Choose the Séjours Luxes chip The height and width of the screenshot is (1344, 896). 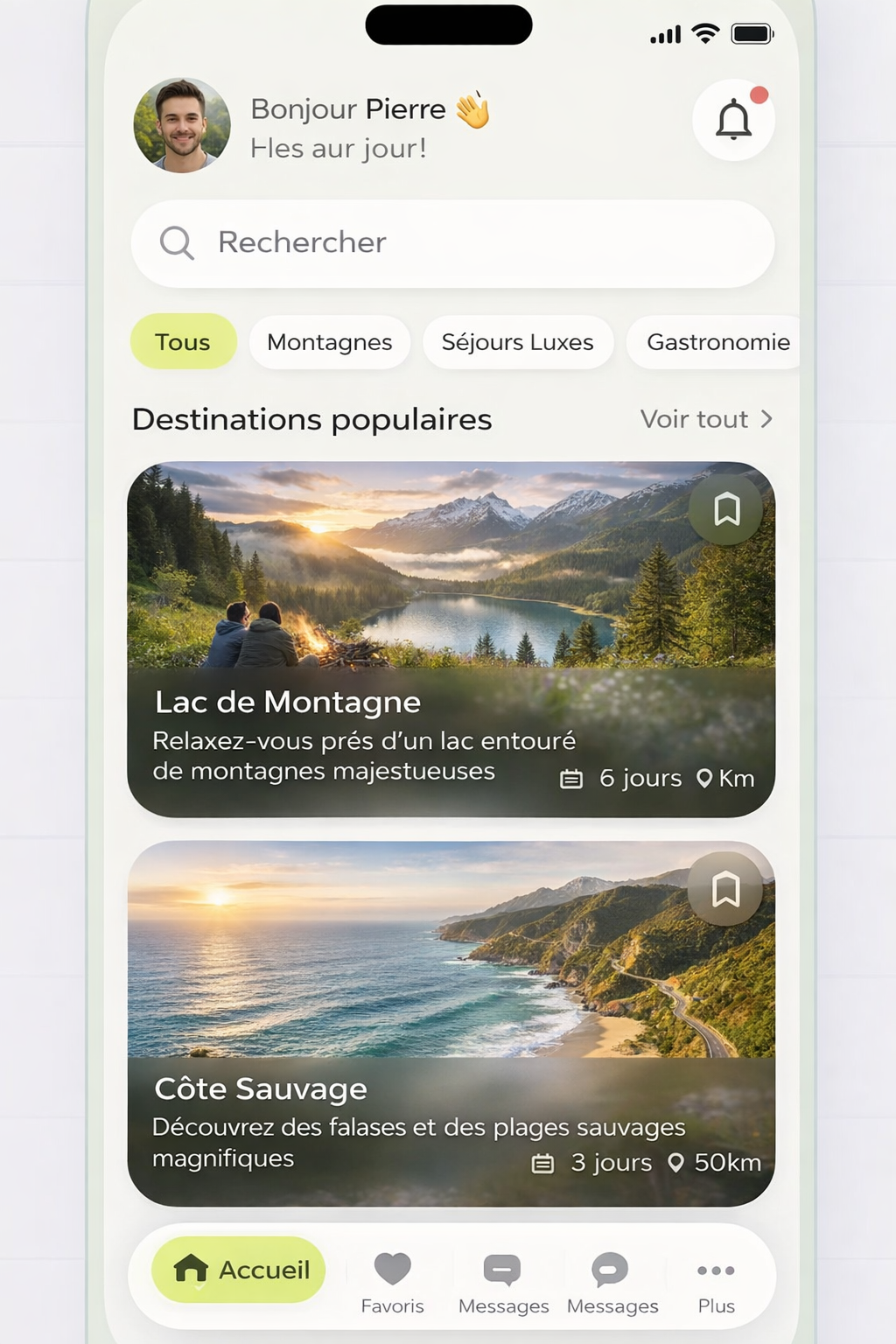[x=517, y=342]
